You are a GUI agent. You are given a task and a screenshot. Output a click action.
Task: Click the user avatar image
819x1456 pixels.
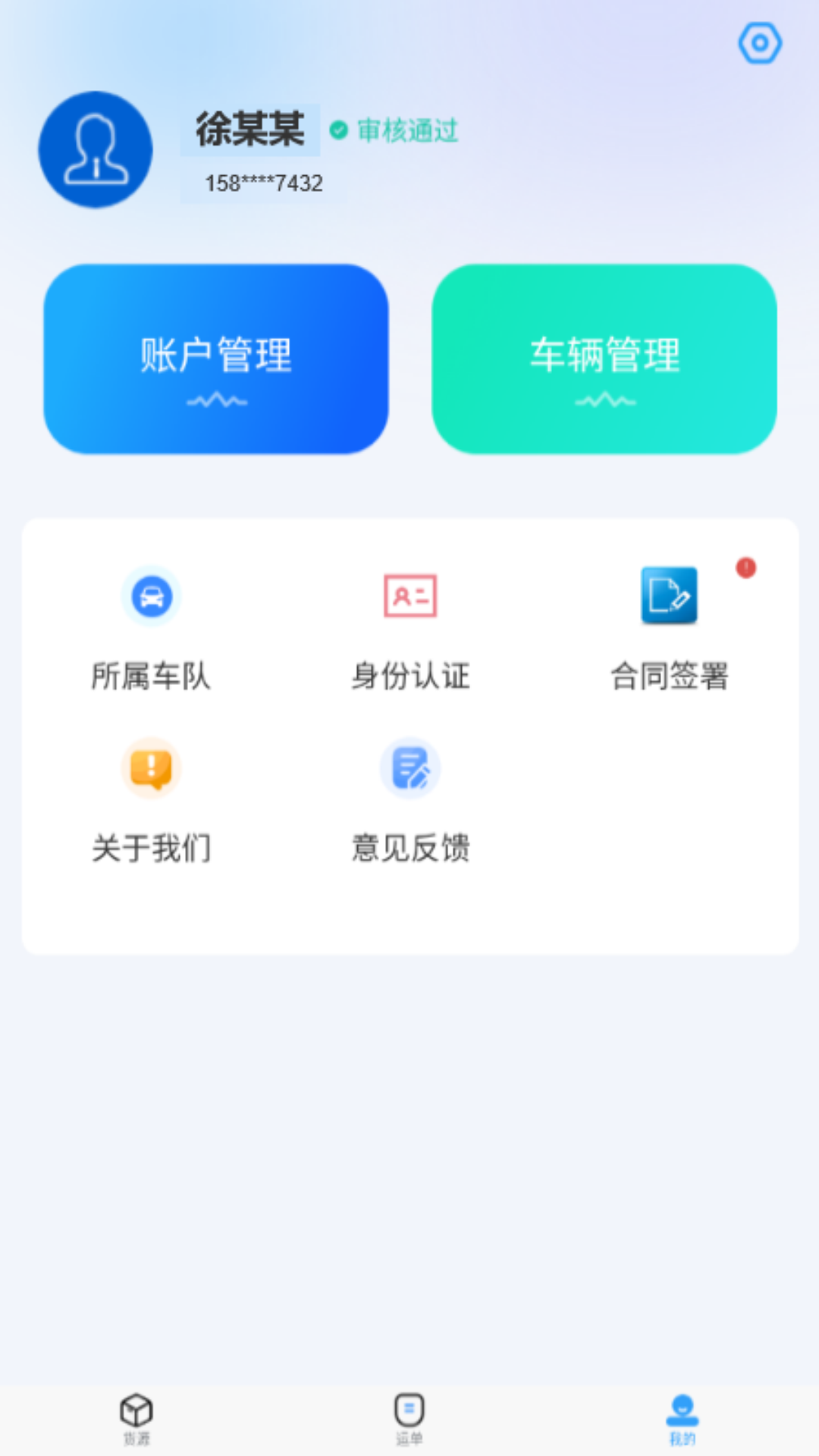tap(95, 149)
